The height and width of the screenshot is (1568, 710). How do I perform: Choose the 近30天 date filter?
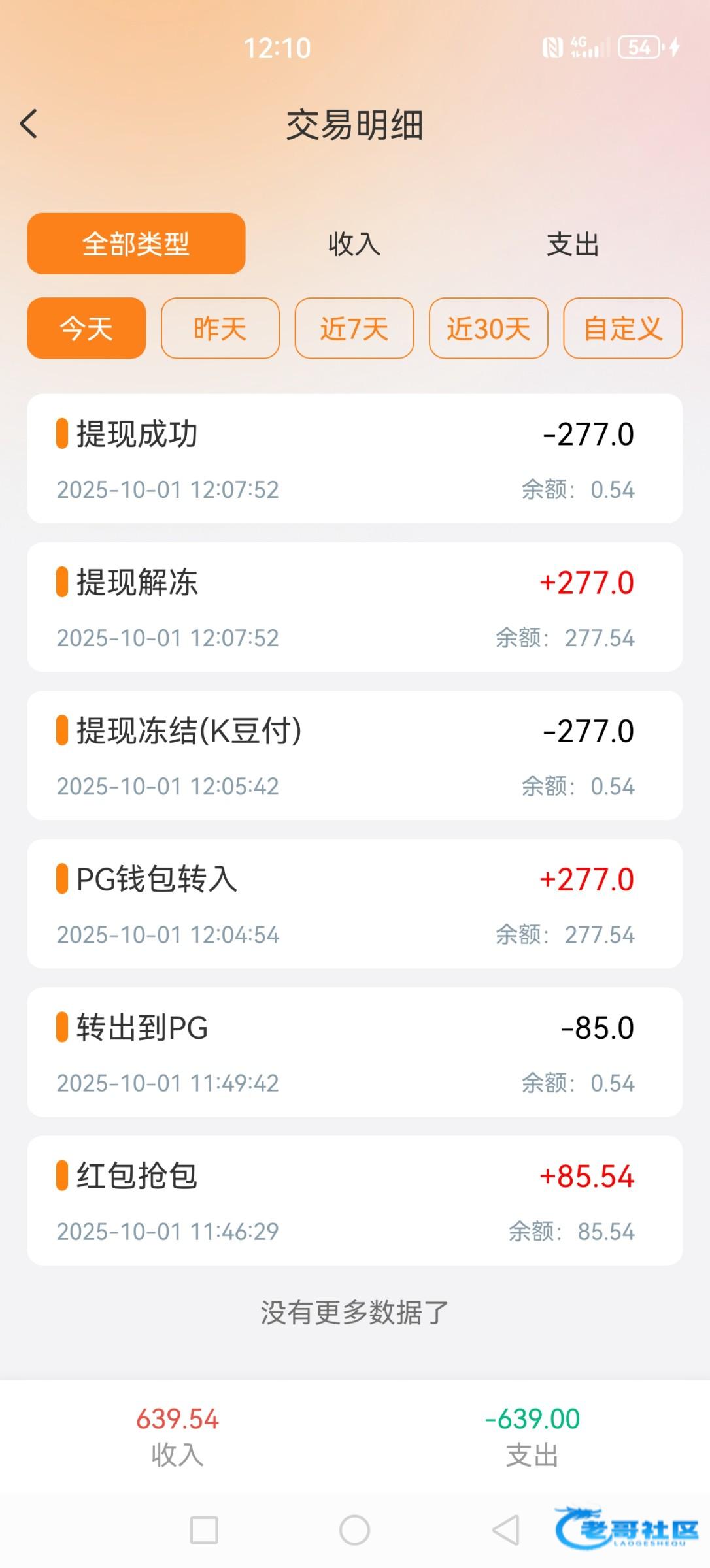pyautogui.click(x=488, y=328)
